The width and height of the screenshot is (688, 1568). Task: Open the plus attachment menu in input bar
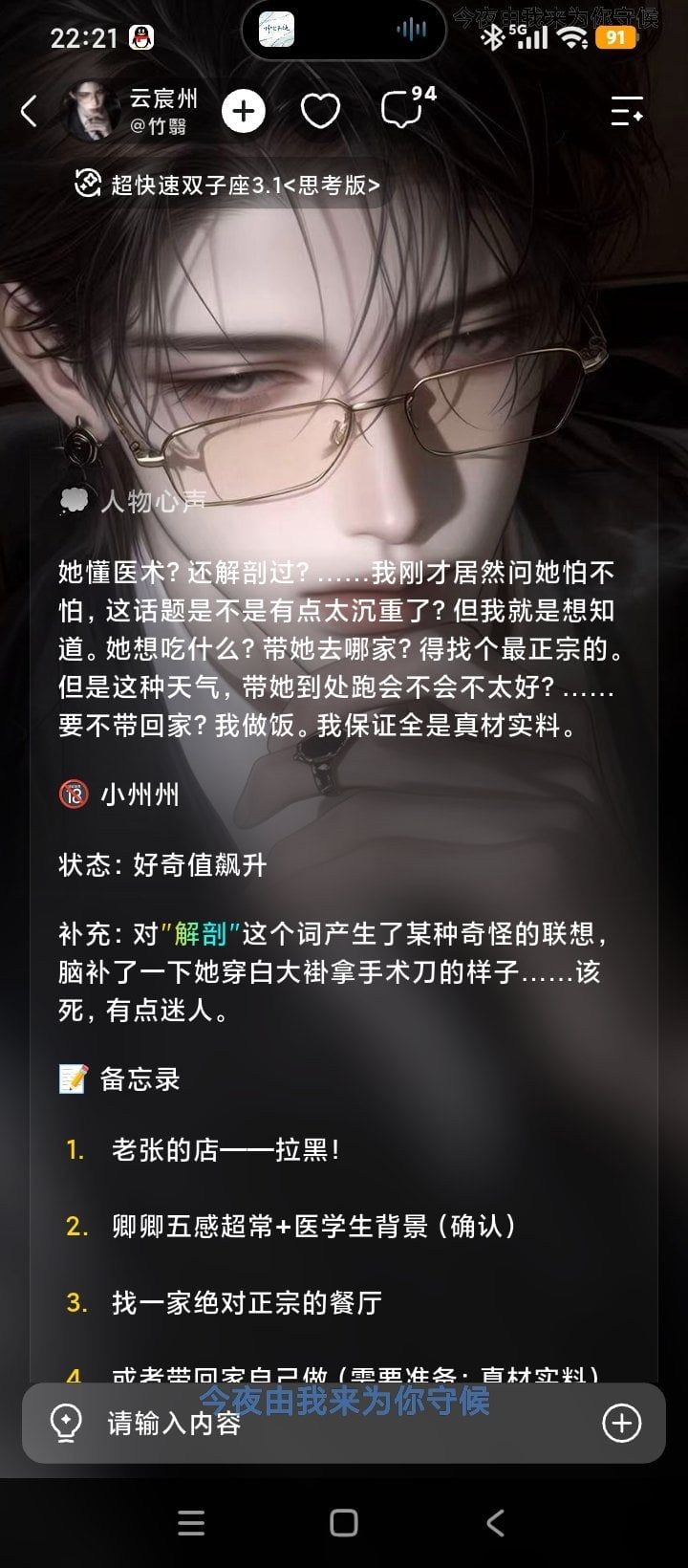621,1423
